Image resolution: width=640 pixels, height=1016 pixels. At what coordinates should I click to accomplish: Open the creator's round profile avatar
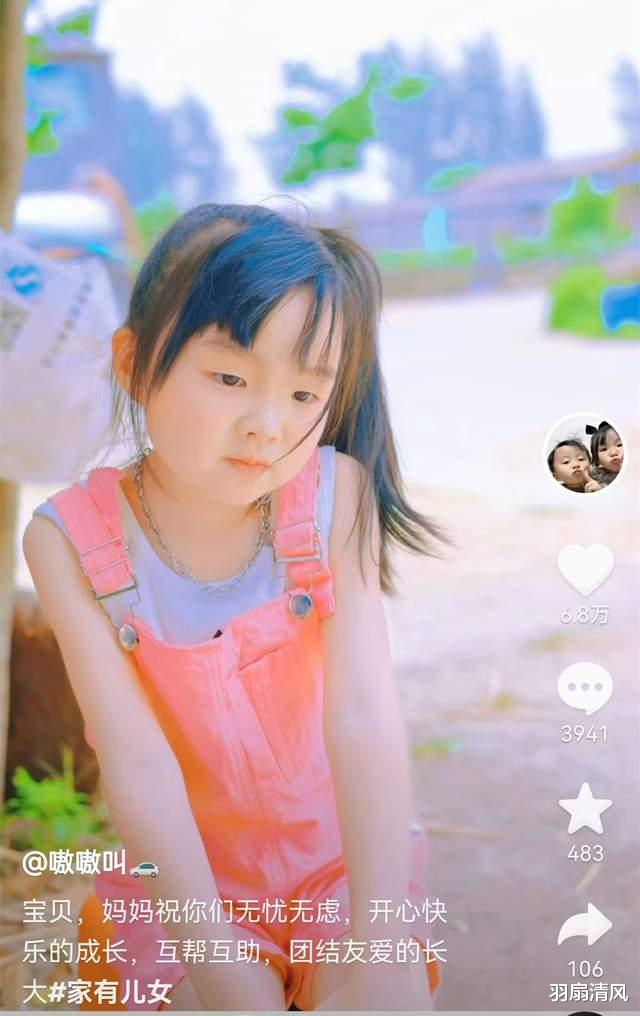585,454
